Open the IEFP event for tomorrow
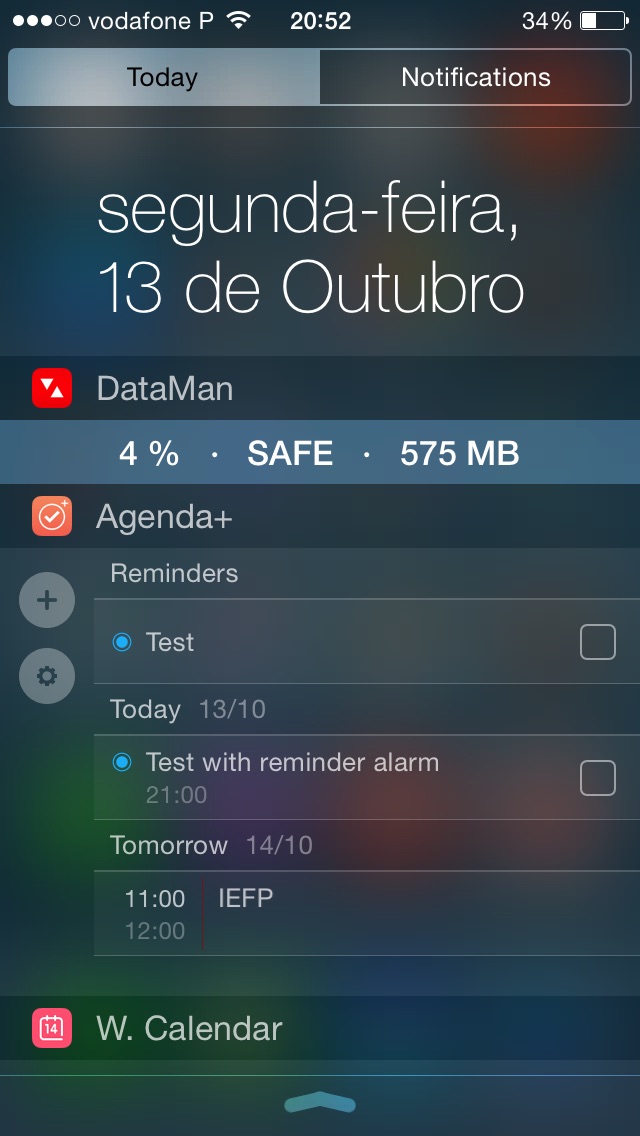640x1136 pixels. [x=367, y=914]
